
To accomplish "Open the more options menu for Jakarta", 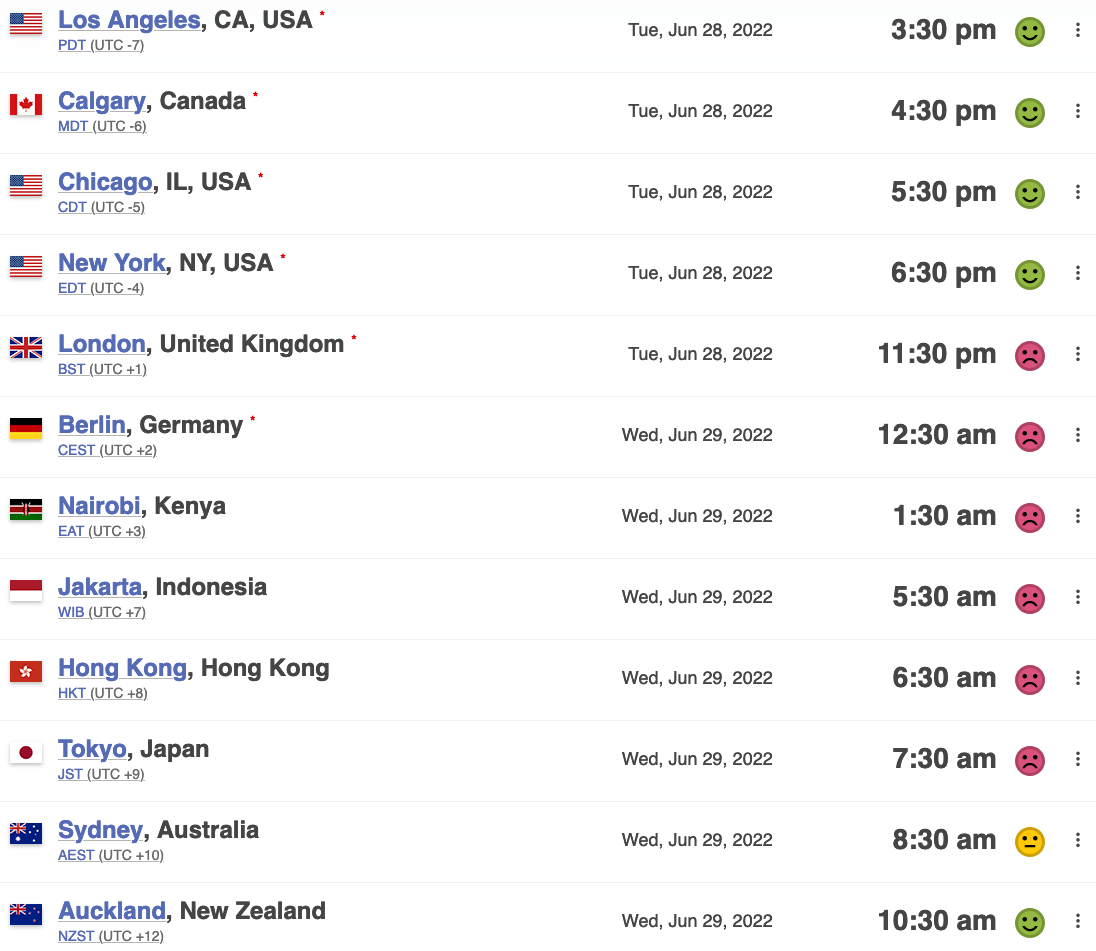I will point(1078,597).
